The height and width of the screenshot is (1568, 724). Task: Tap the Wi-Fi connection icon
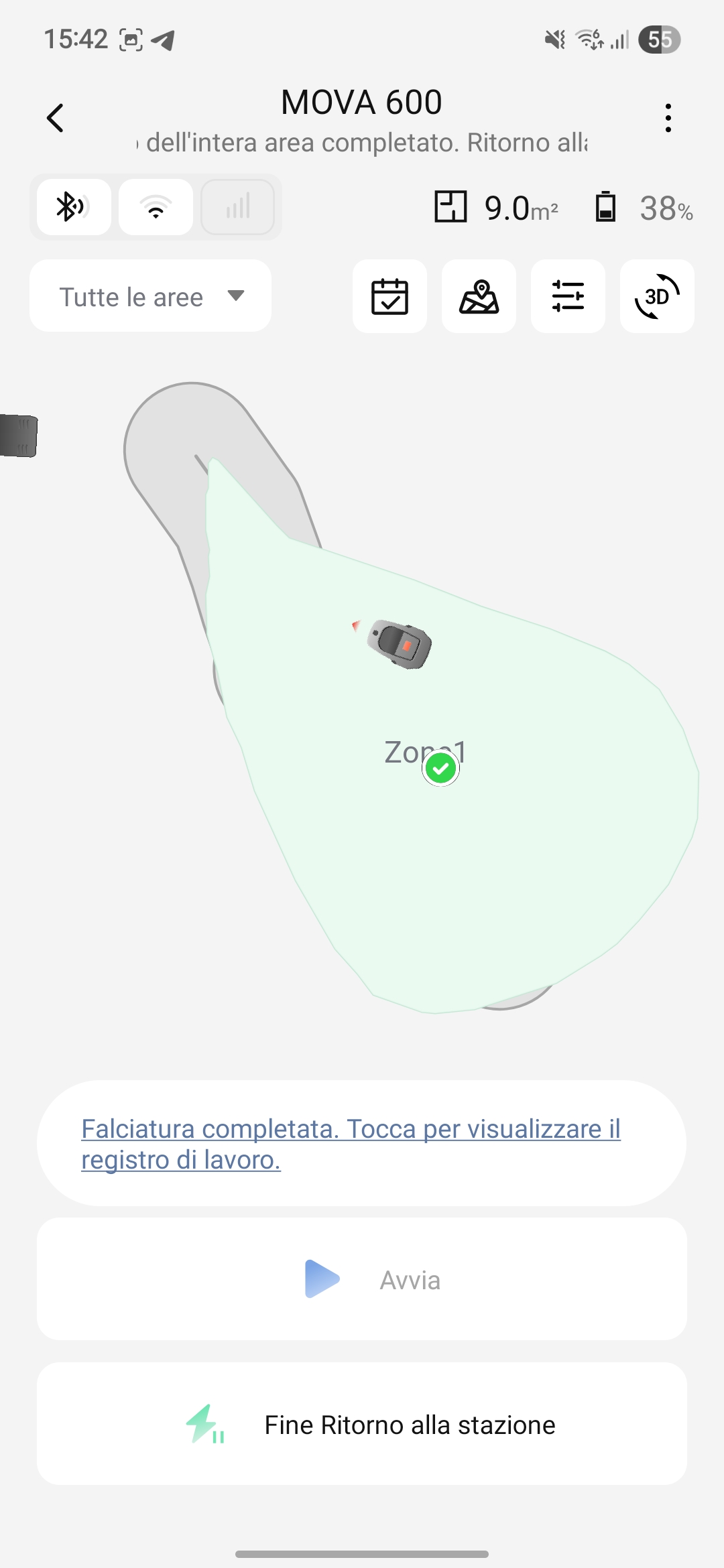156,207
